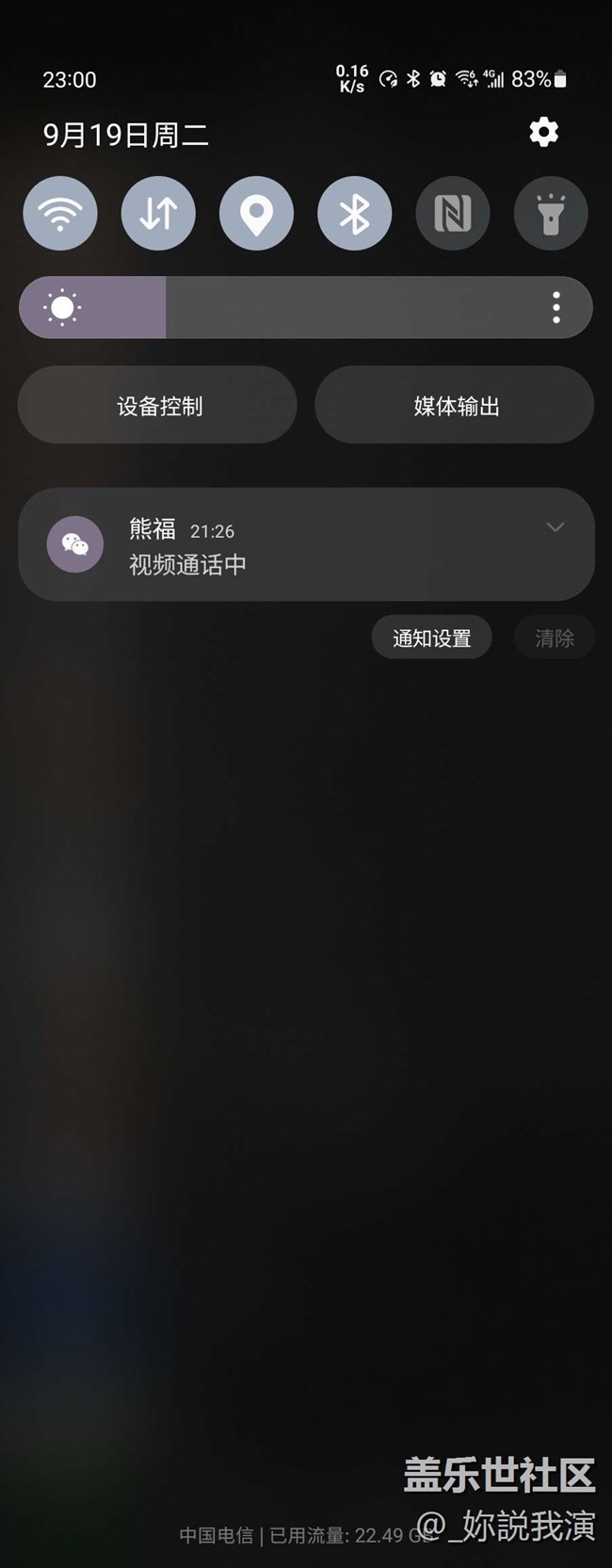This screenshot has width=612, height=1568.
Task: Open 媒体输出 panel
Action: coord(455,405)
